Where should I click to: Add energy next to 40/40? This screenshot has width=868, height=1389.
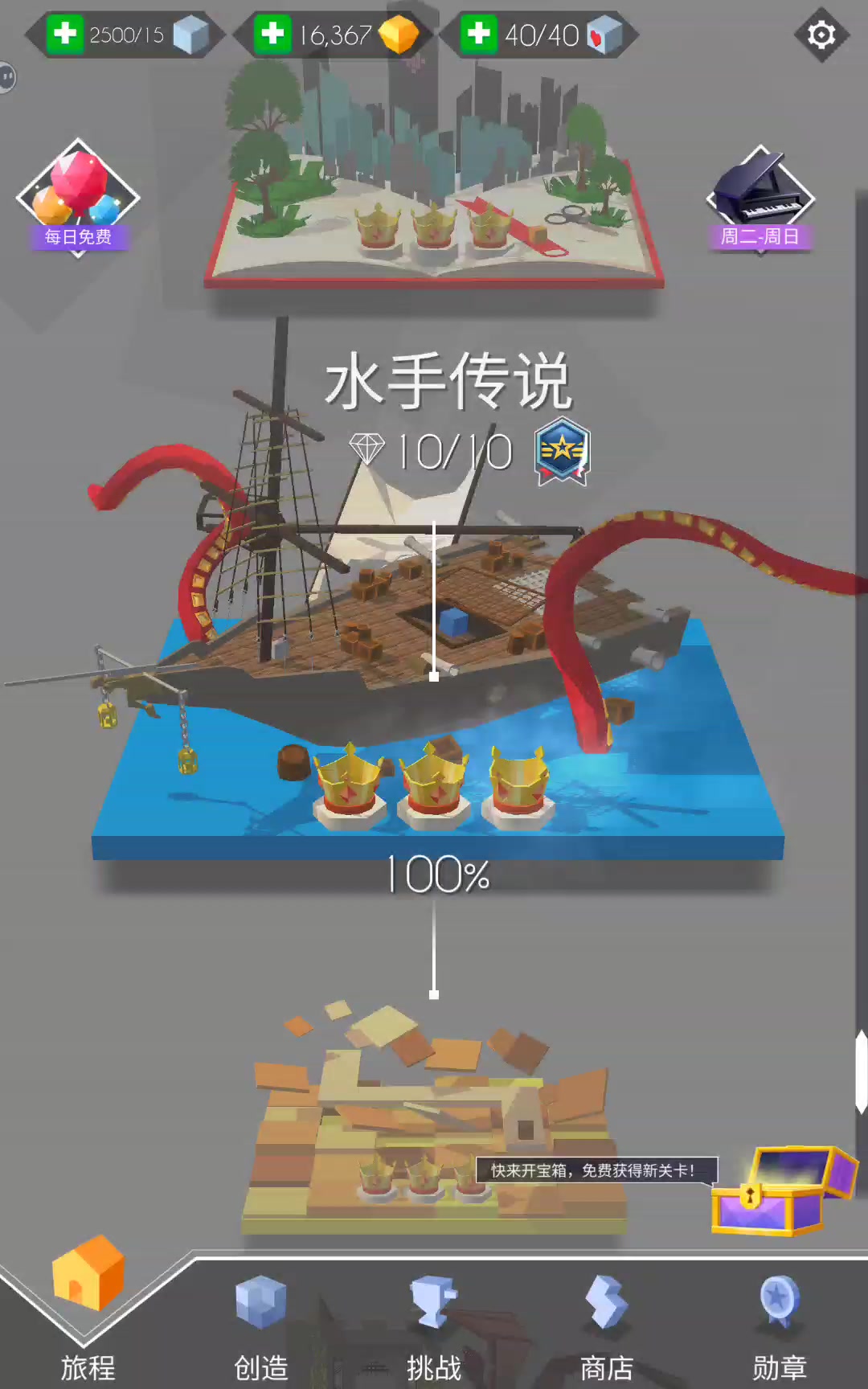[478, 34]
